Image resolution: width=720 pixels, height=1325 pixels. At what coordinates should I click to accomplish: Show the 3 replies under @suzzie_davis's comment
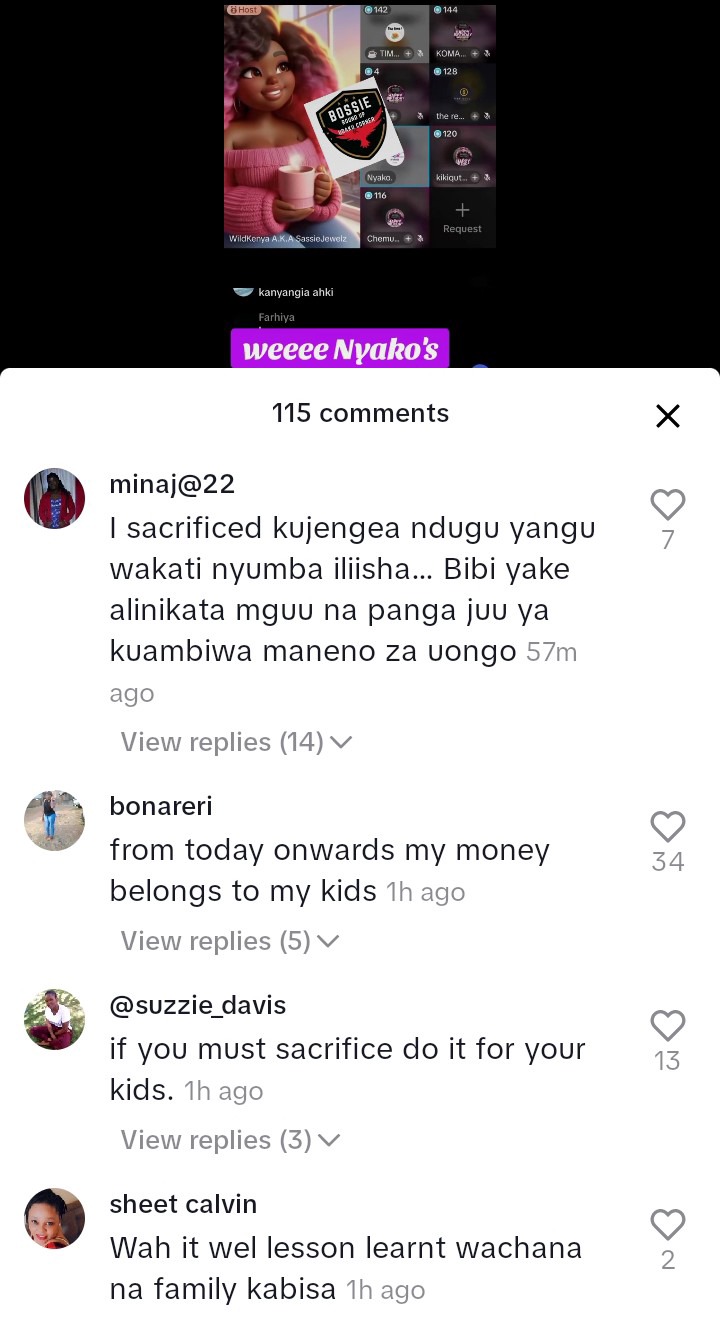coord(230,1140)
